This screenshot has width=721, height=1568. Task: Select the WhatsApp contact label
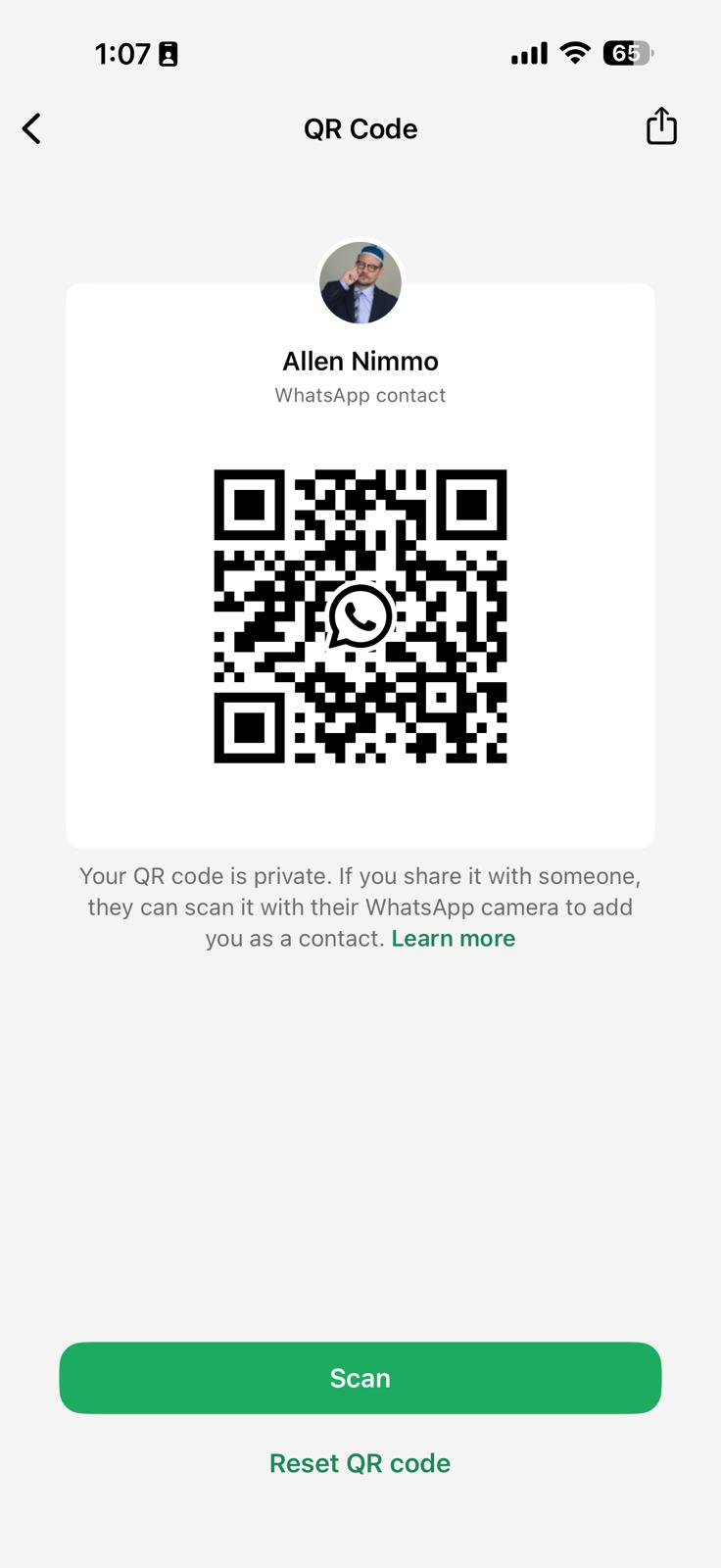tap(360, 395)
